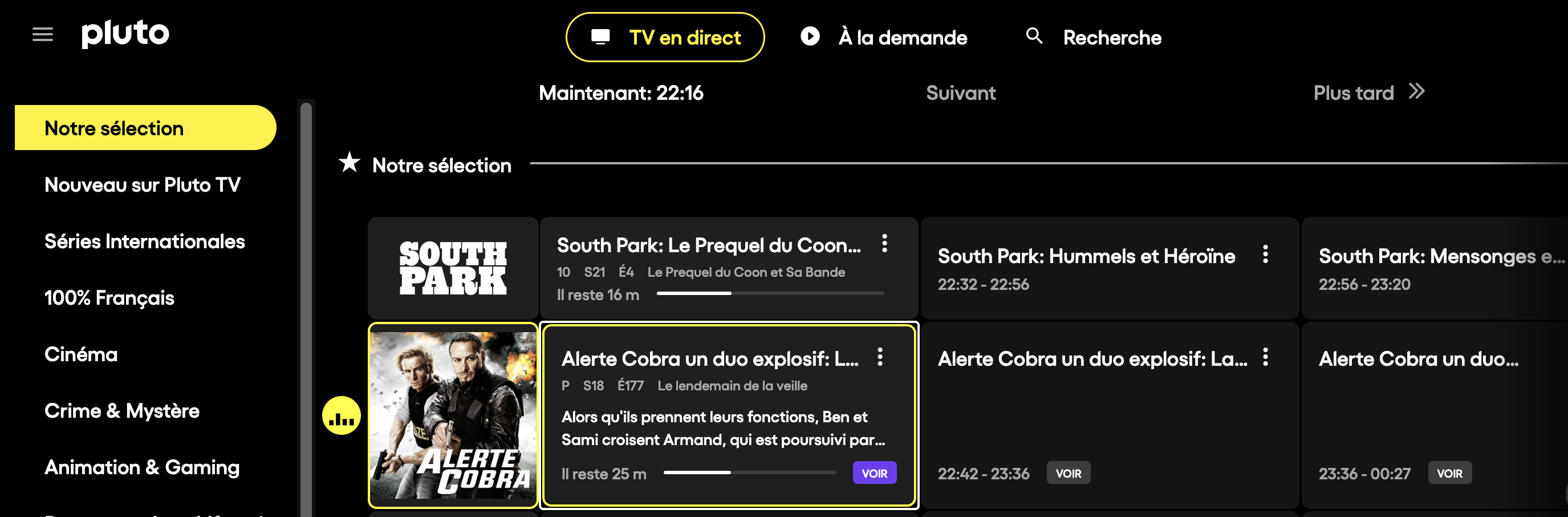Image resolution: width=1568 pixels, height=517 pixels.
Task: Tap VOIR on the 22:42 - 23:36 episode
Action: click(1069, 473)
